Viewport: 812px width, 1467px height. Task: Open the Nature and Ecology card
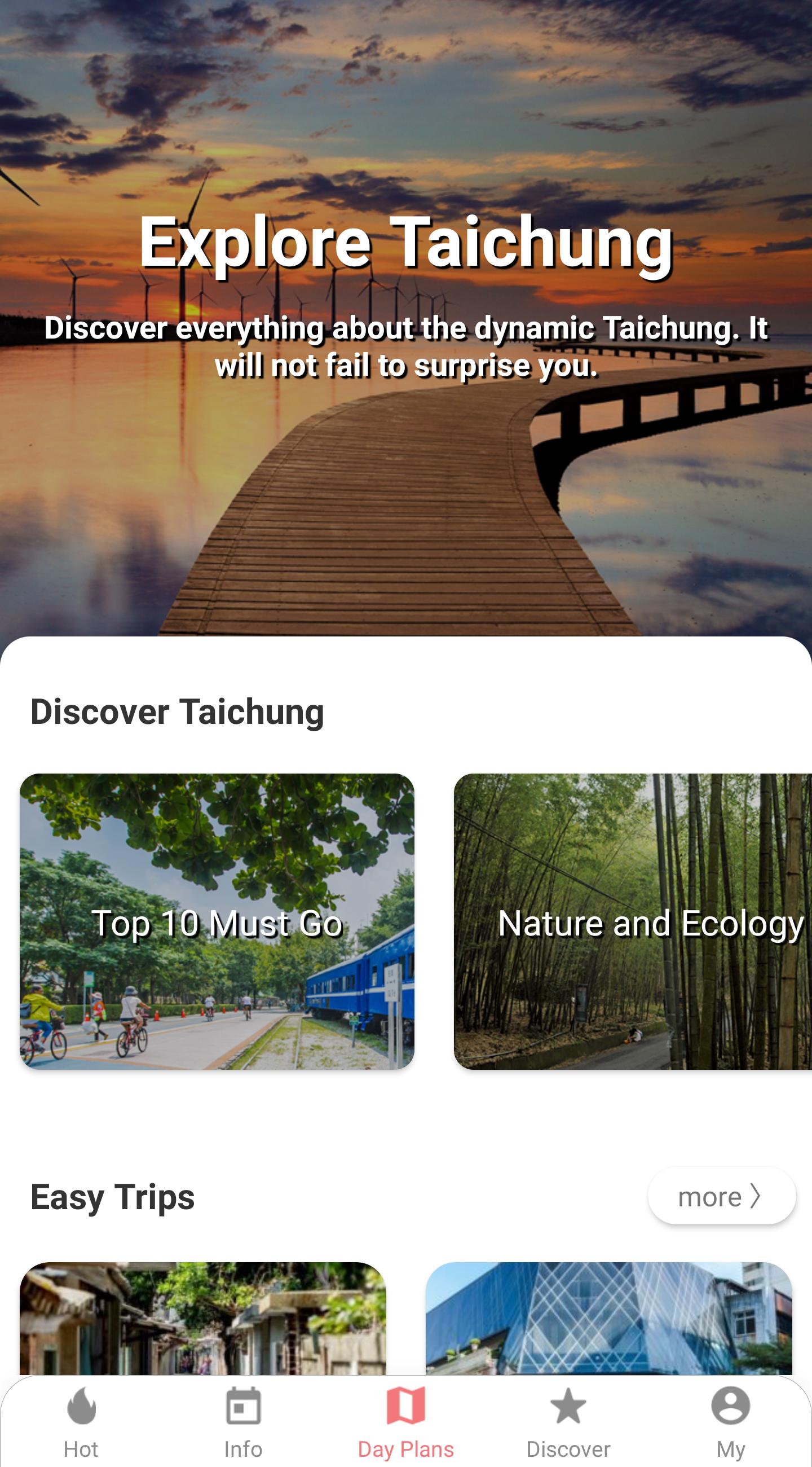pyautogui.click(x=633, y=921)
